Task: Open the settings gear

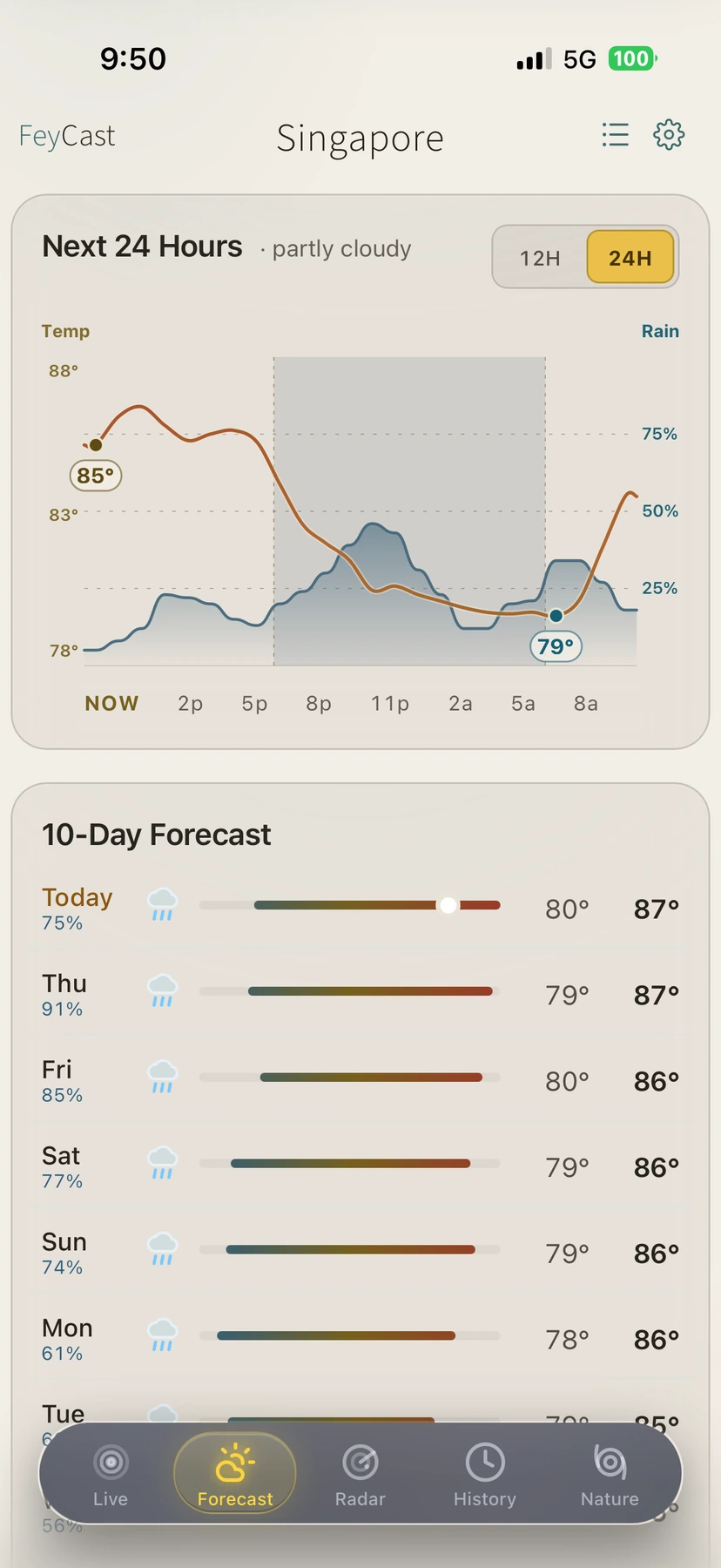Action: point(669,135)
